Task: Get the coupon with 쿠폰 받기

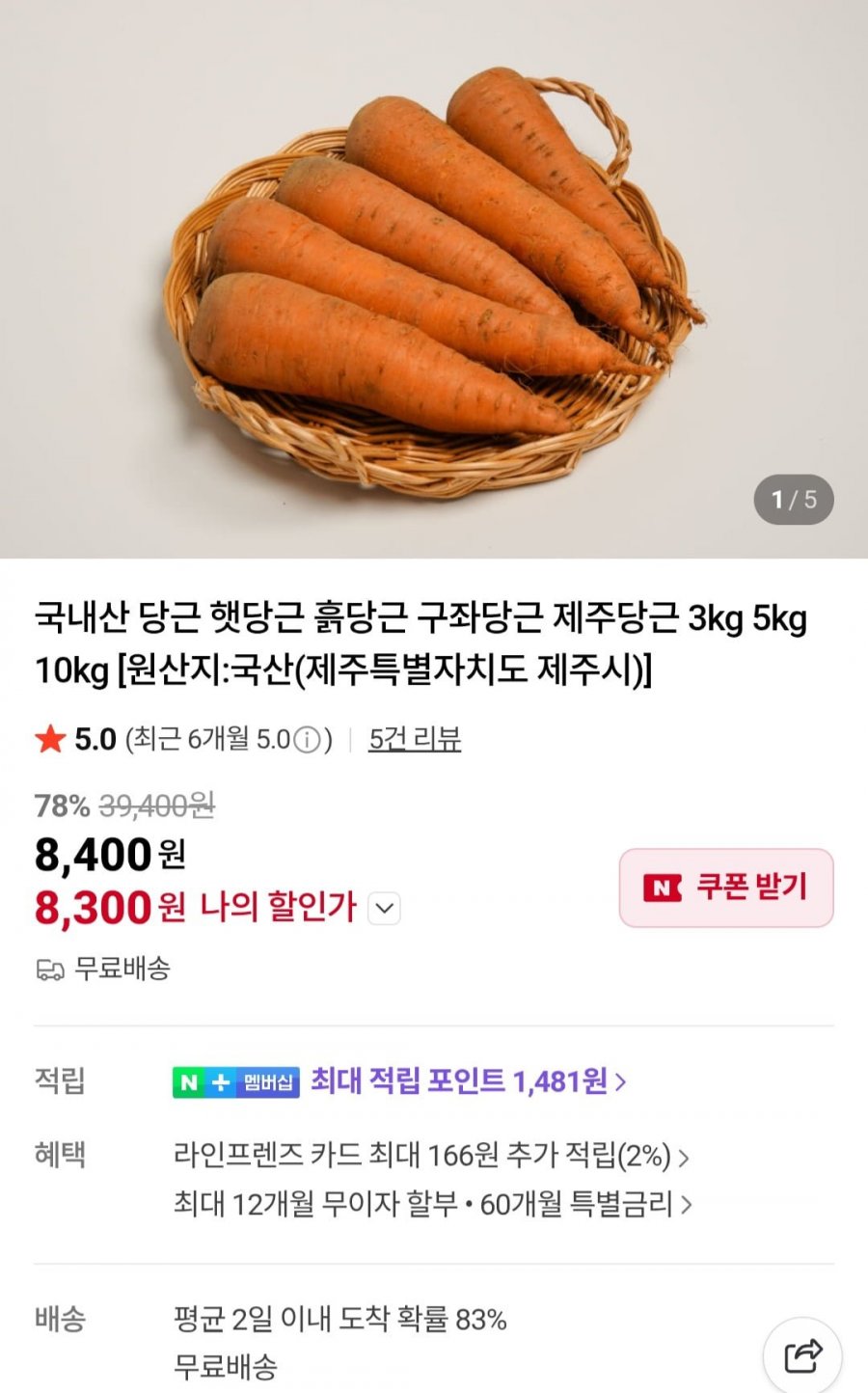Action: [x=726, y=888]
